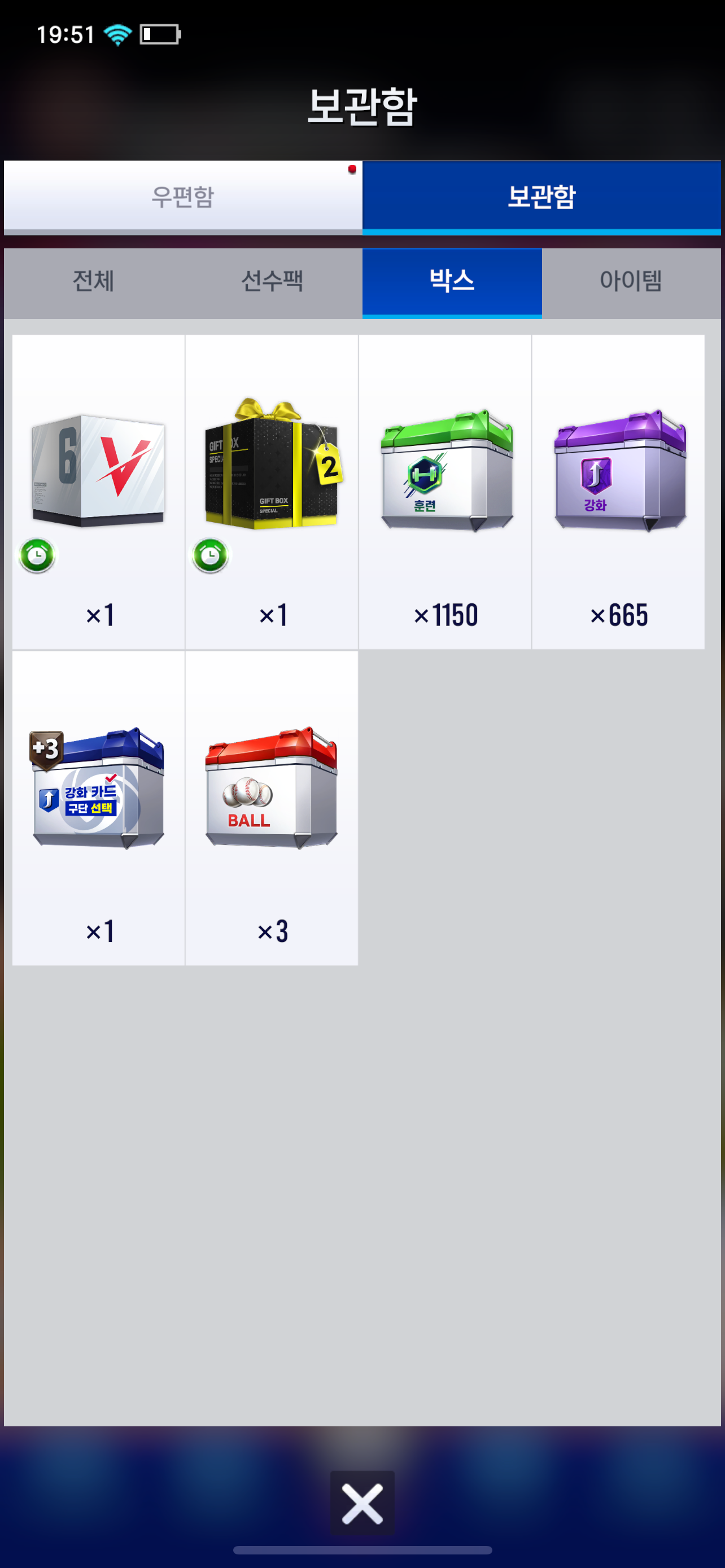Select the 박스 box filter tab

452,281
